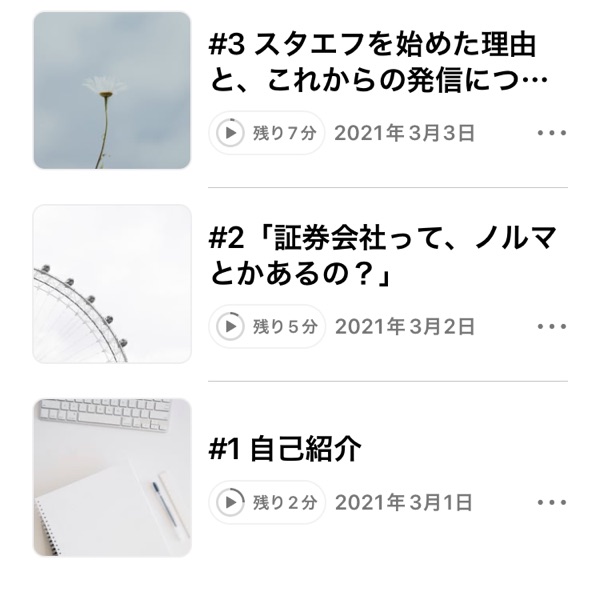
Task: Open more options for episode #2
Action: click(551, 327)
